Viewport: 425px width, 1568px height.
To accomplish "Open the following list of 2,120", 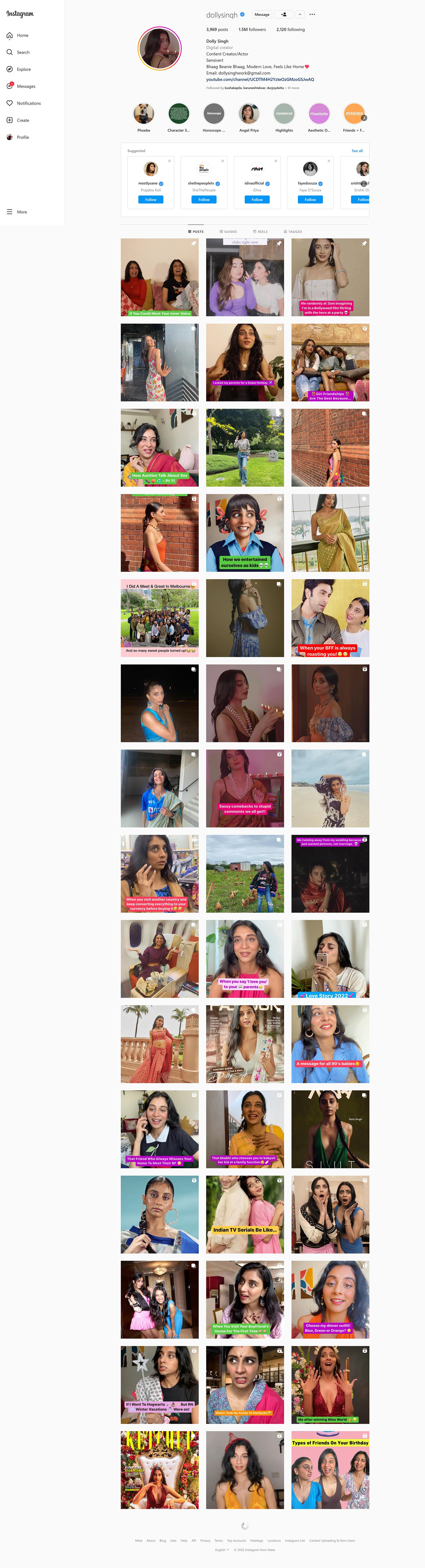I will (x=291, y=29).
